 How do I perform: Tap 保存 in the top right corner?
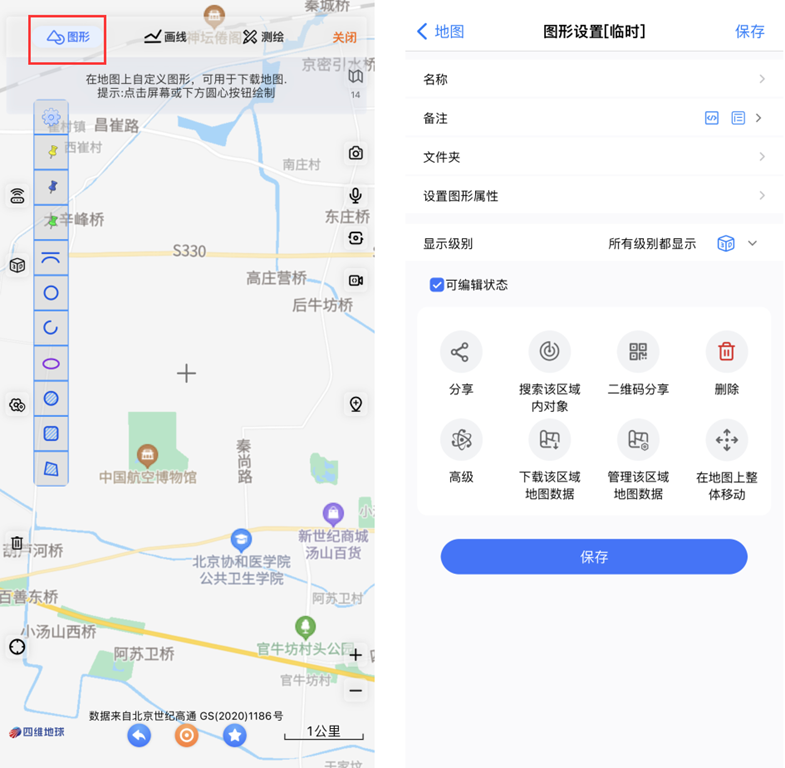[x=750, y=31]
